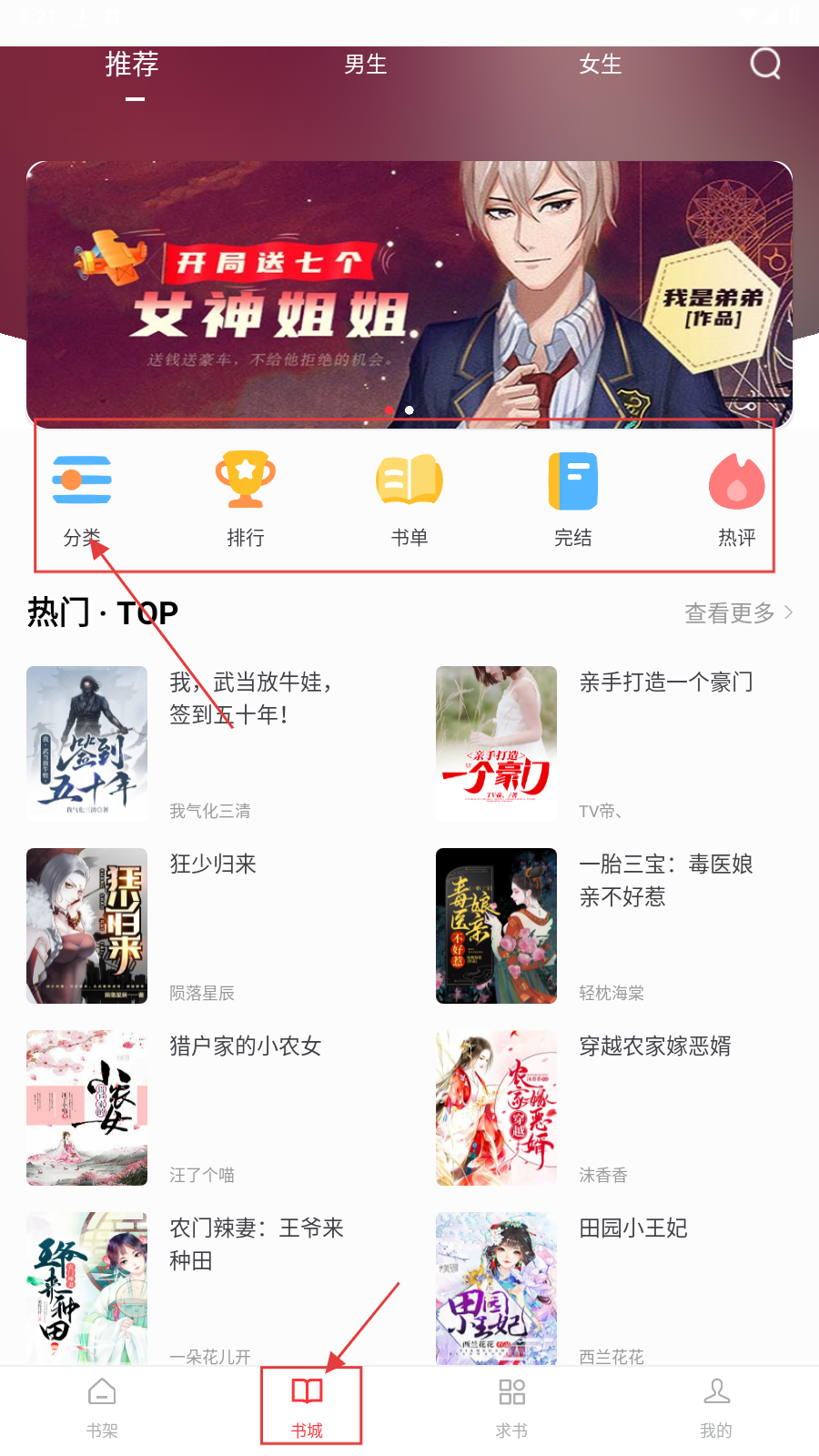Open the 女神姐姐 banner

coord(409,293)
